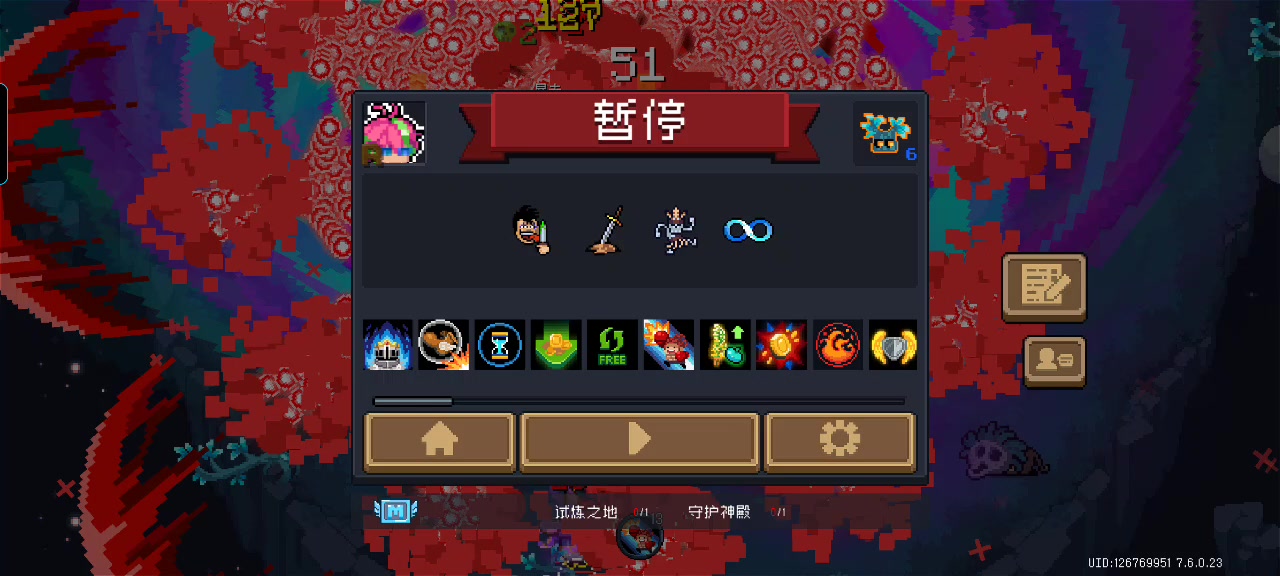View the infinity buff icon
1280x576 pixels.
pyautogui.click(x=748, y=231)
